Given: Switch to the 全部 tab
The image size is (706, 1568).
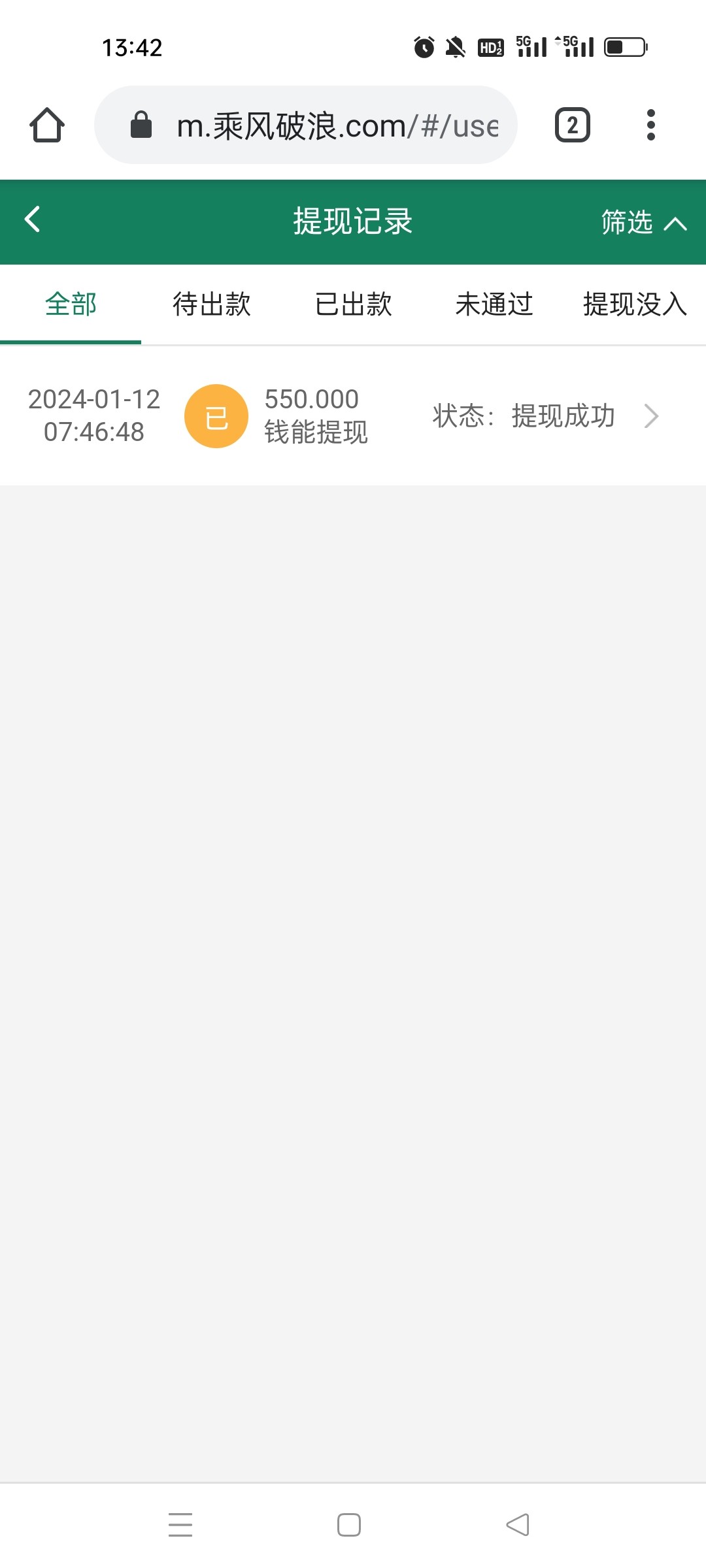Looking at the screenshot, I should click(71, 304).
